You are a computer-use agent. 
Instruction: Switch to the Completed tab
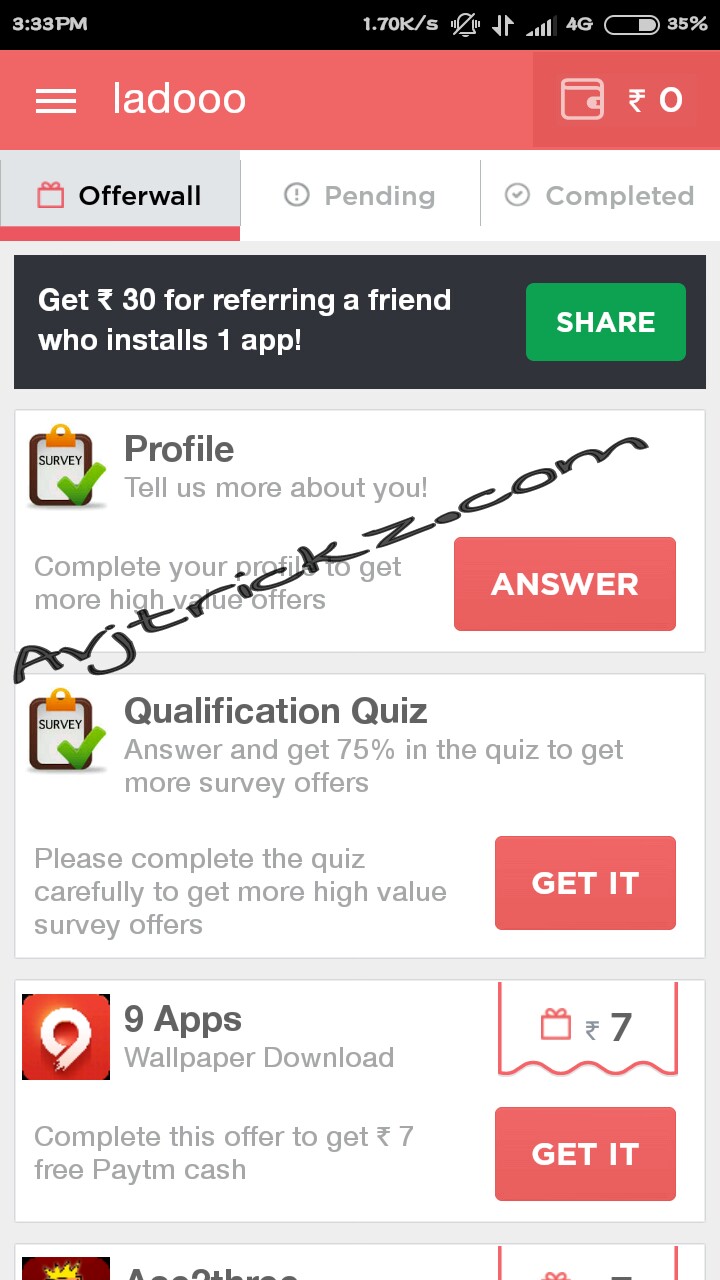coord(600,196)
